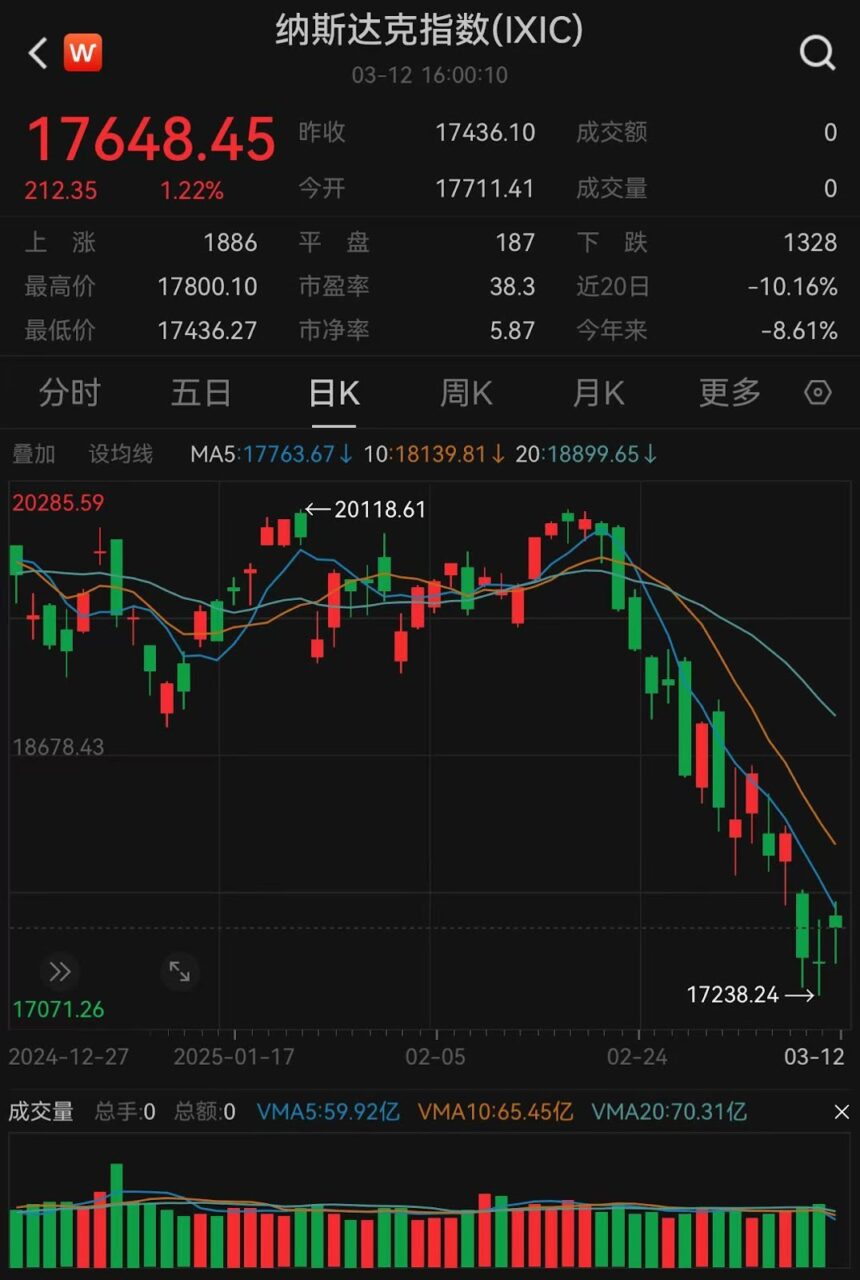Image resolution: width=860 pixels, height=1280 pixels.
Task: Tap the red W badge icon
Action: [83, 53]
